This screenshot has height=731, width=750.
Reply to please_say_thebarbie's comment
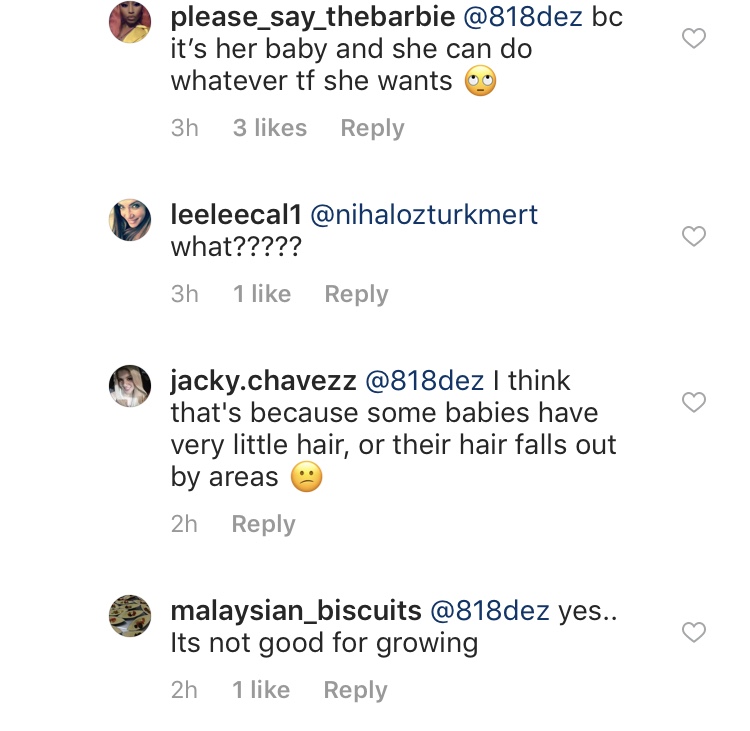(372, 128)
